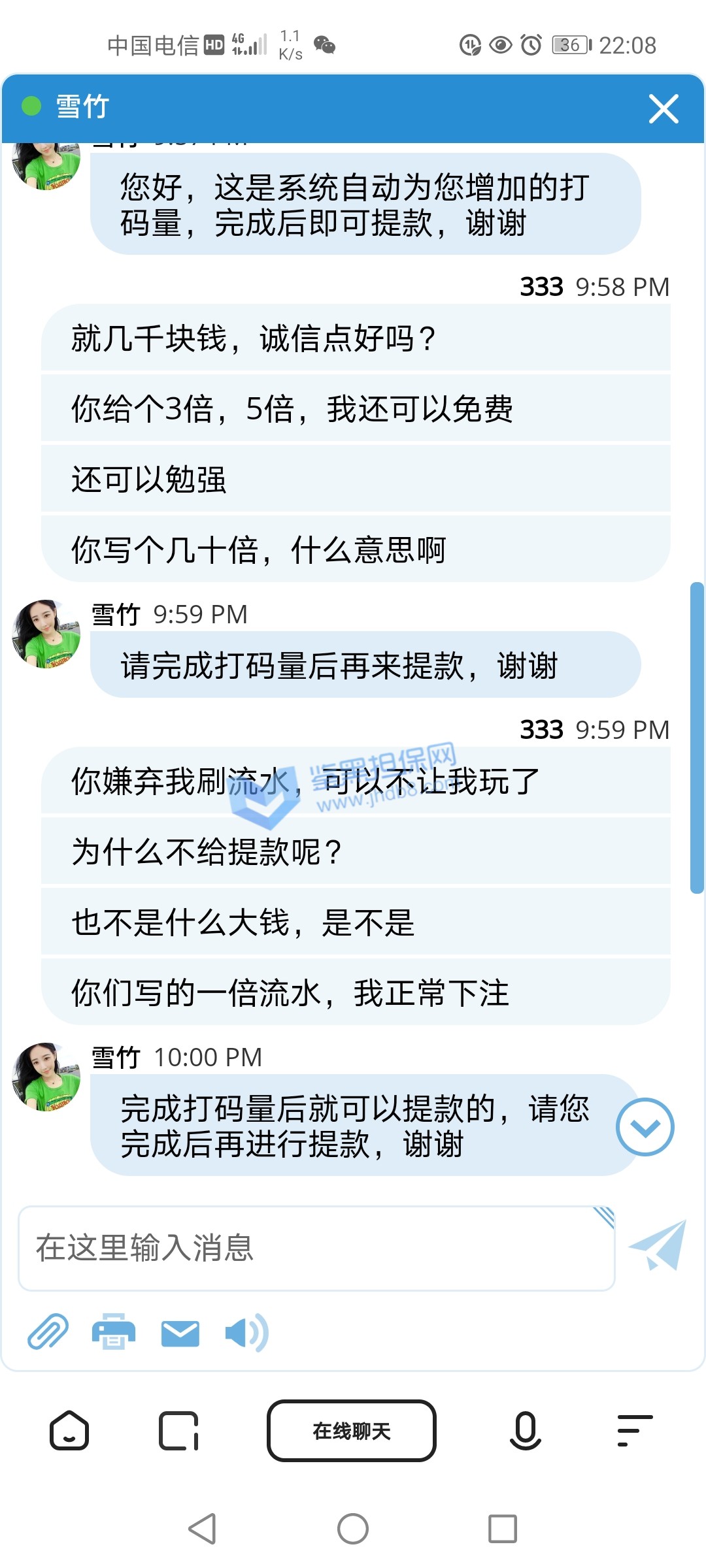The height and width of the screenshot is (1568, 706).
Task: Open recent apps with square button
Action: pos(502,1529)
